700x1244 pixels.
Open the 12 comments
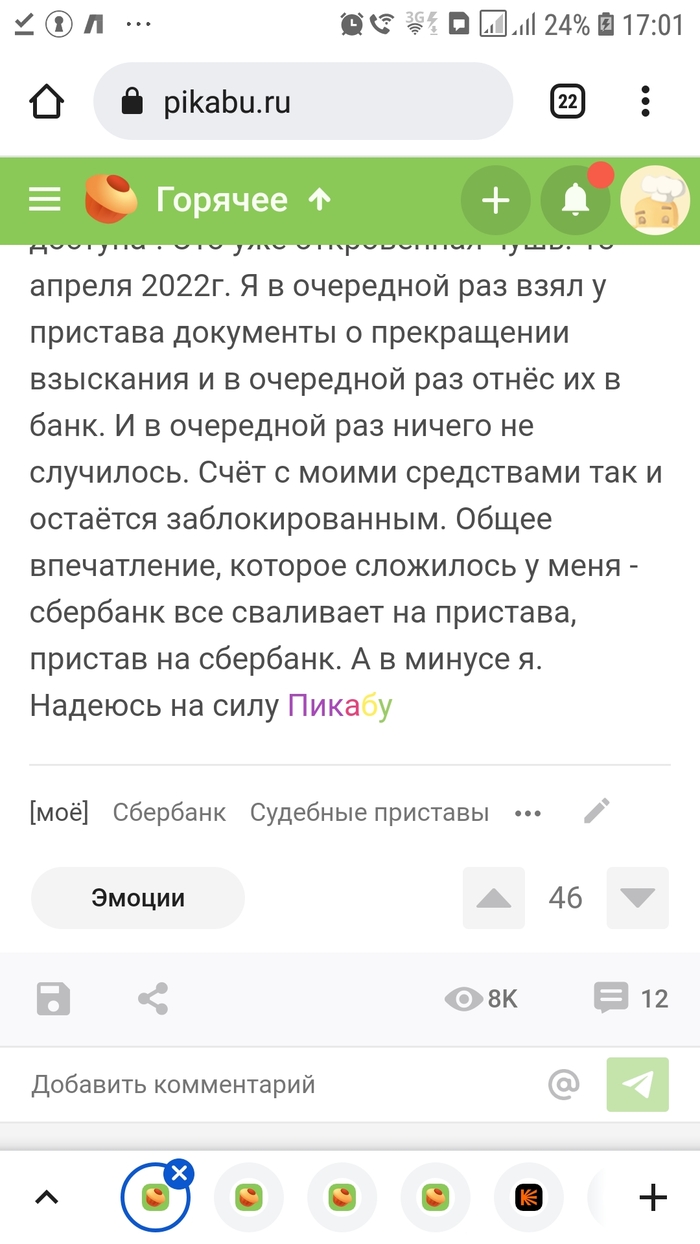coord(630,998)
